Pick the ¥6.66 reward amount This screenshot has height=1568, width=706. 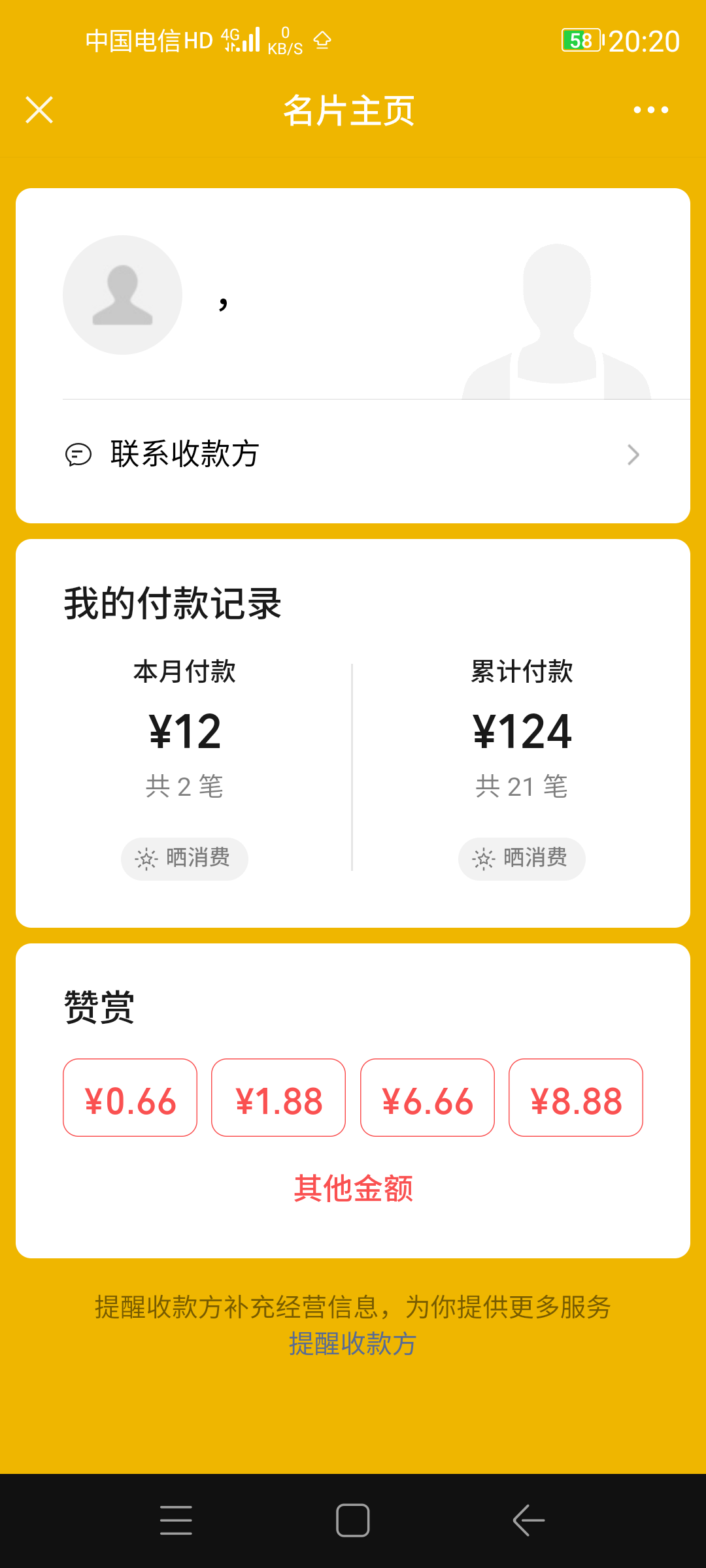(428, 1098)
